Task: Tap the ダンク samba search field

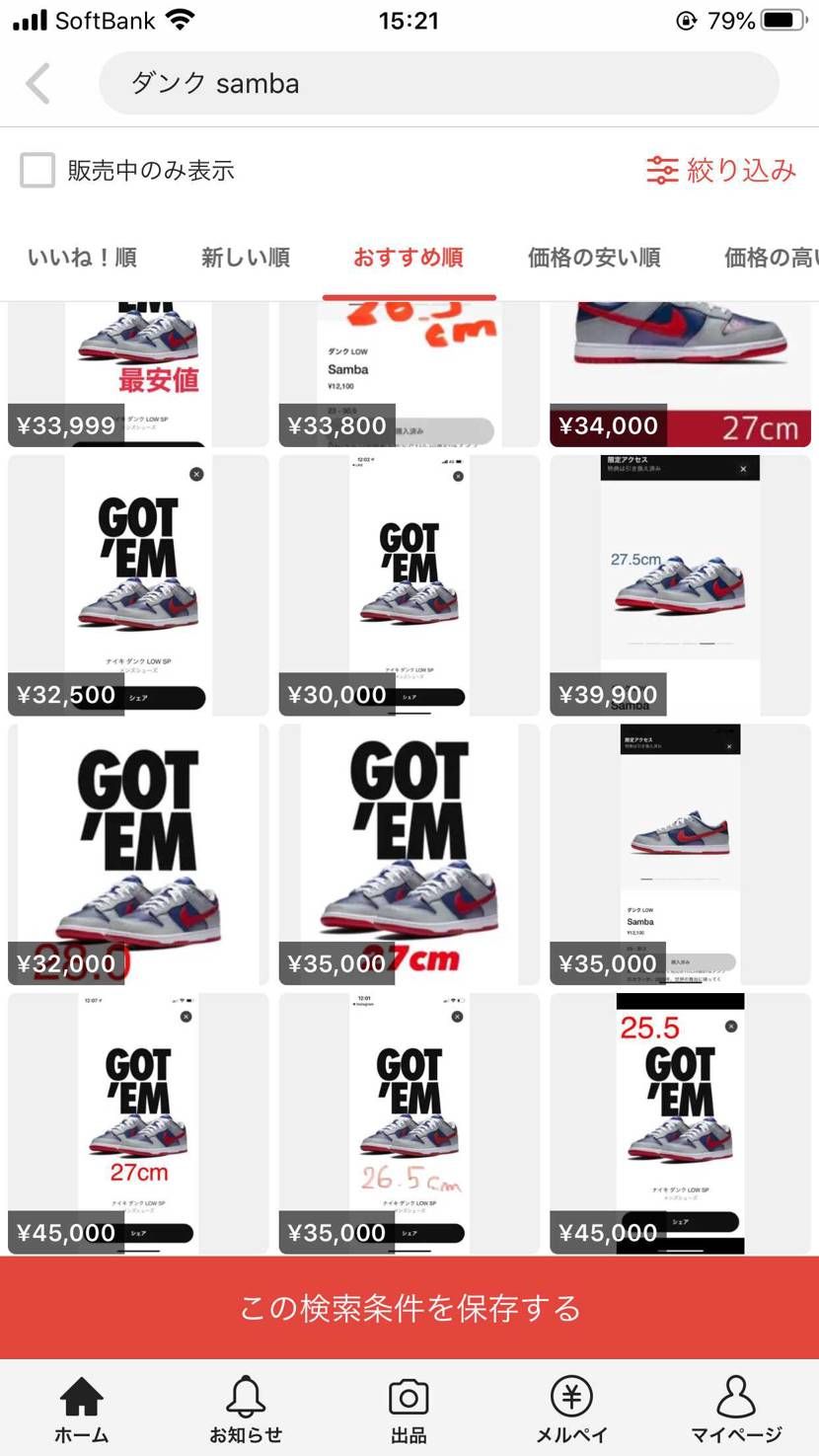Action: [x=438, y=84]
